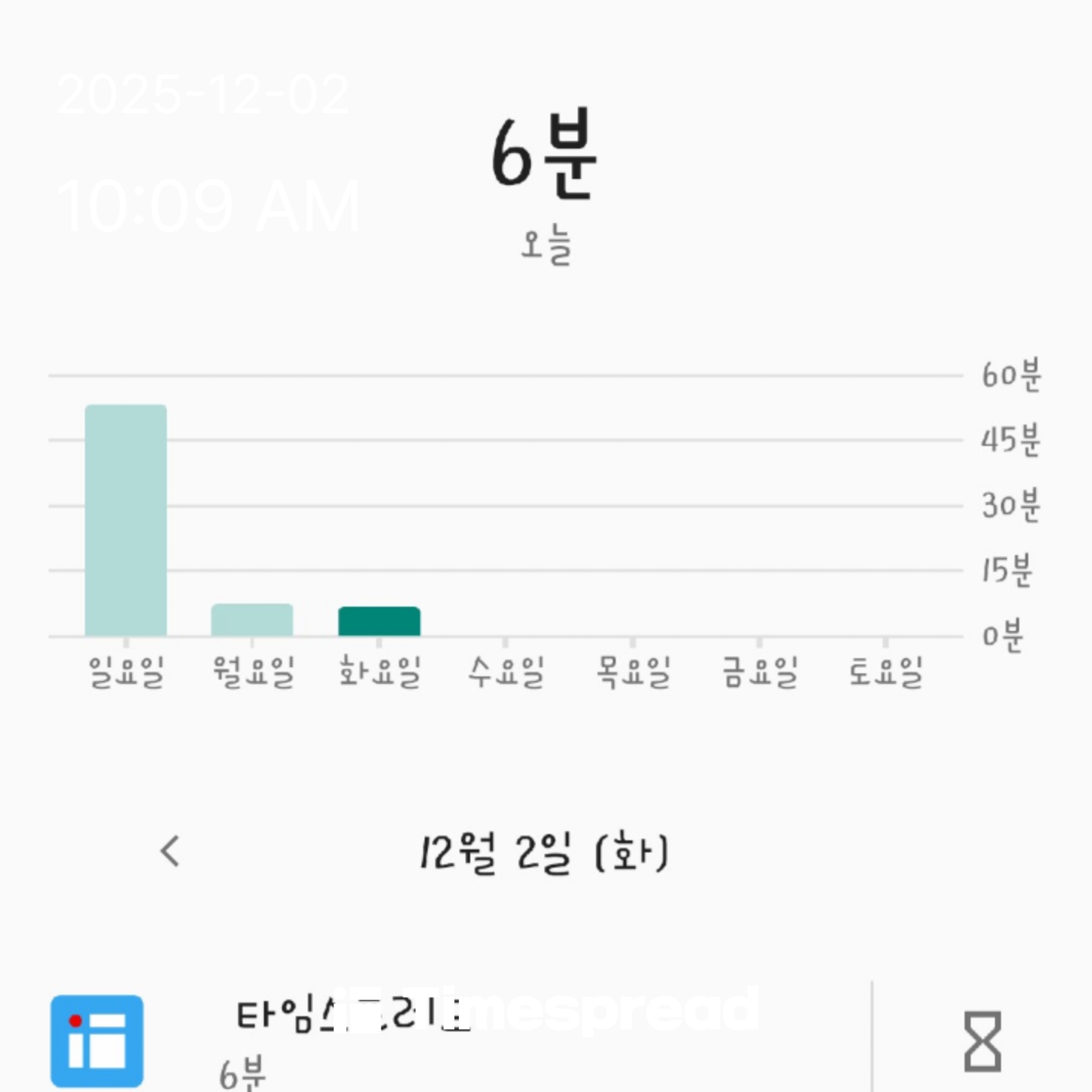Viewport: 1092px width, 1092px height.
Task: Select the 월요일 bar in the chart
Action: tap(252, 620)
